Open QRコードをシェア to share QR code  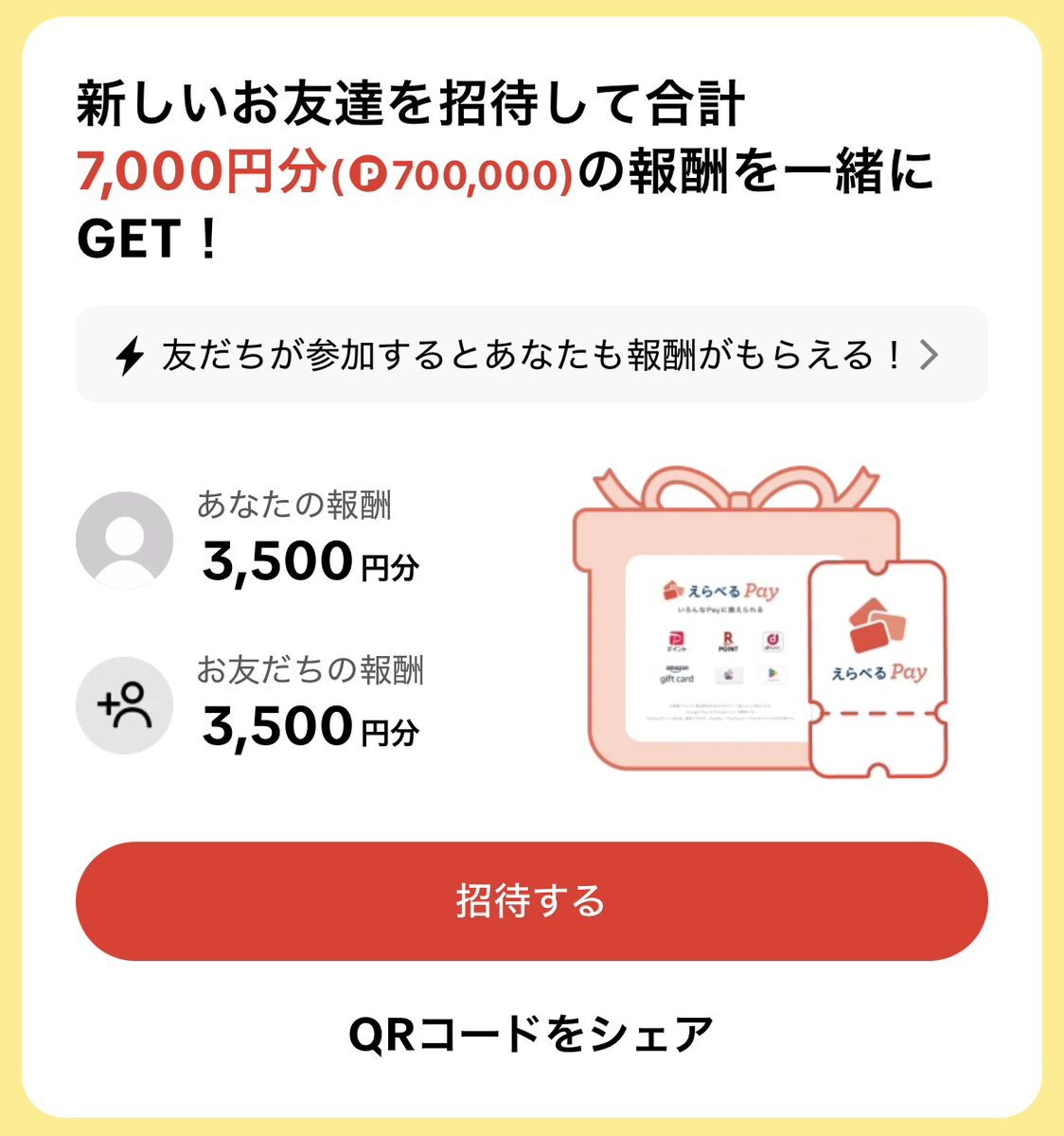coord(531,1034)
